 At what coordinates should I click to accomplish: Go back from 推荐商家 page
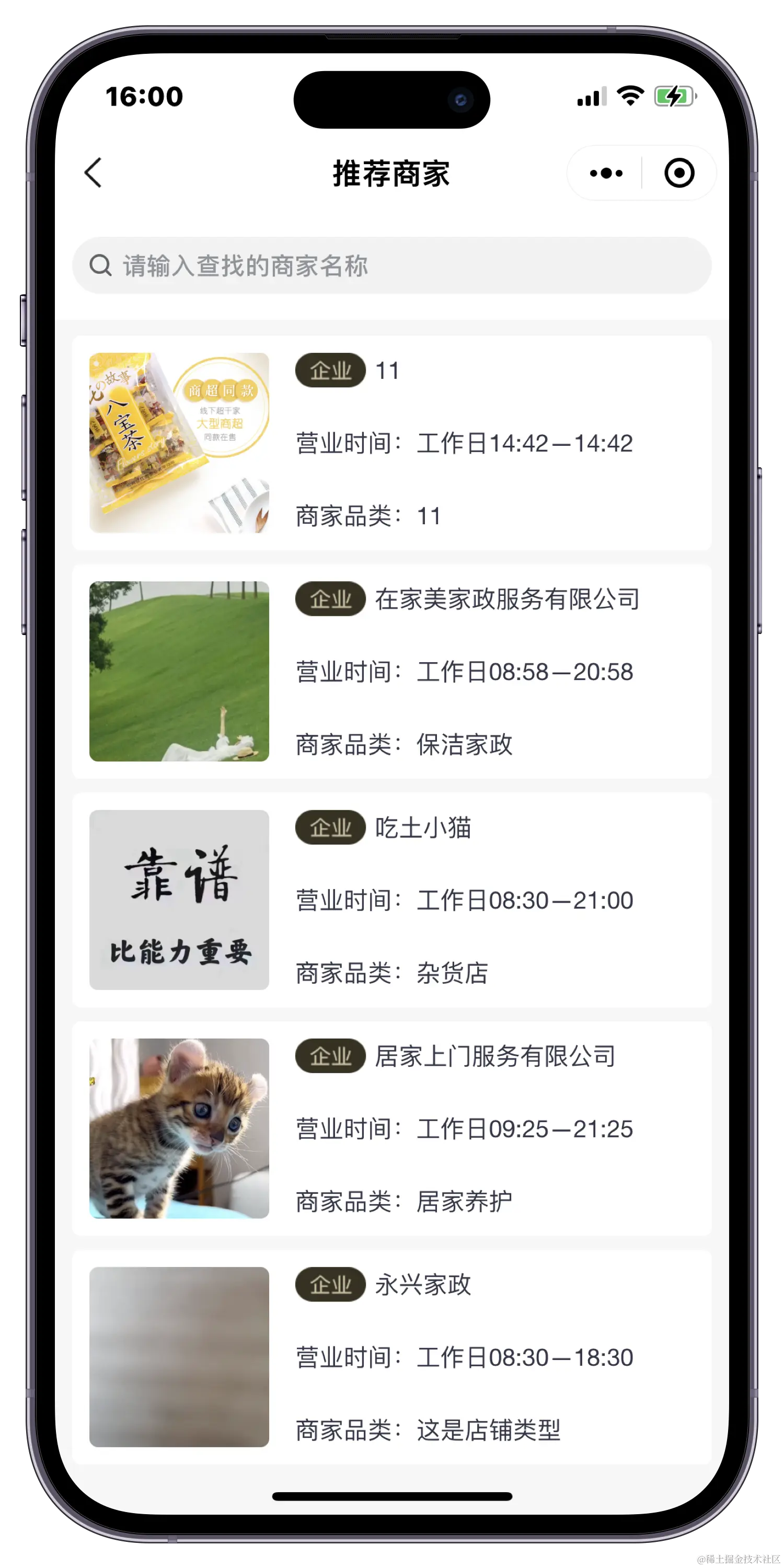93,173
